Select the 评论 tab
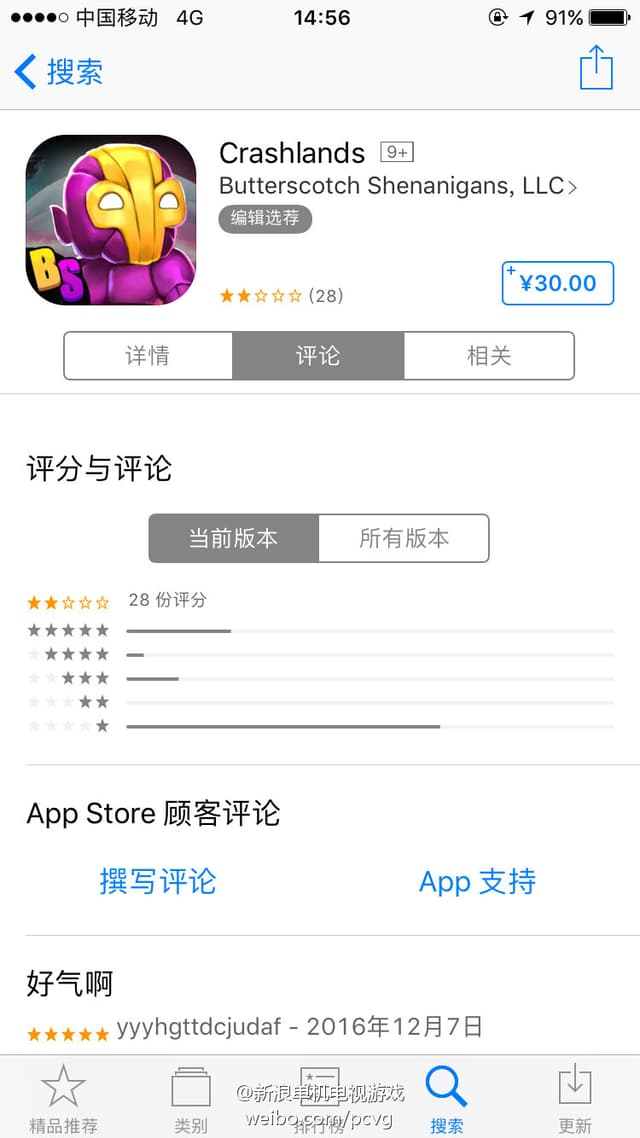 click(x=318, y=356)
